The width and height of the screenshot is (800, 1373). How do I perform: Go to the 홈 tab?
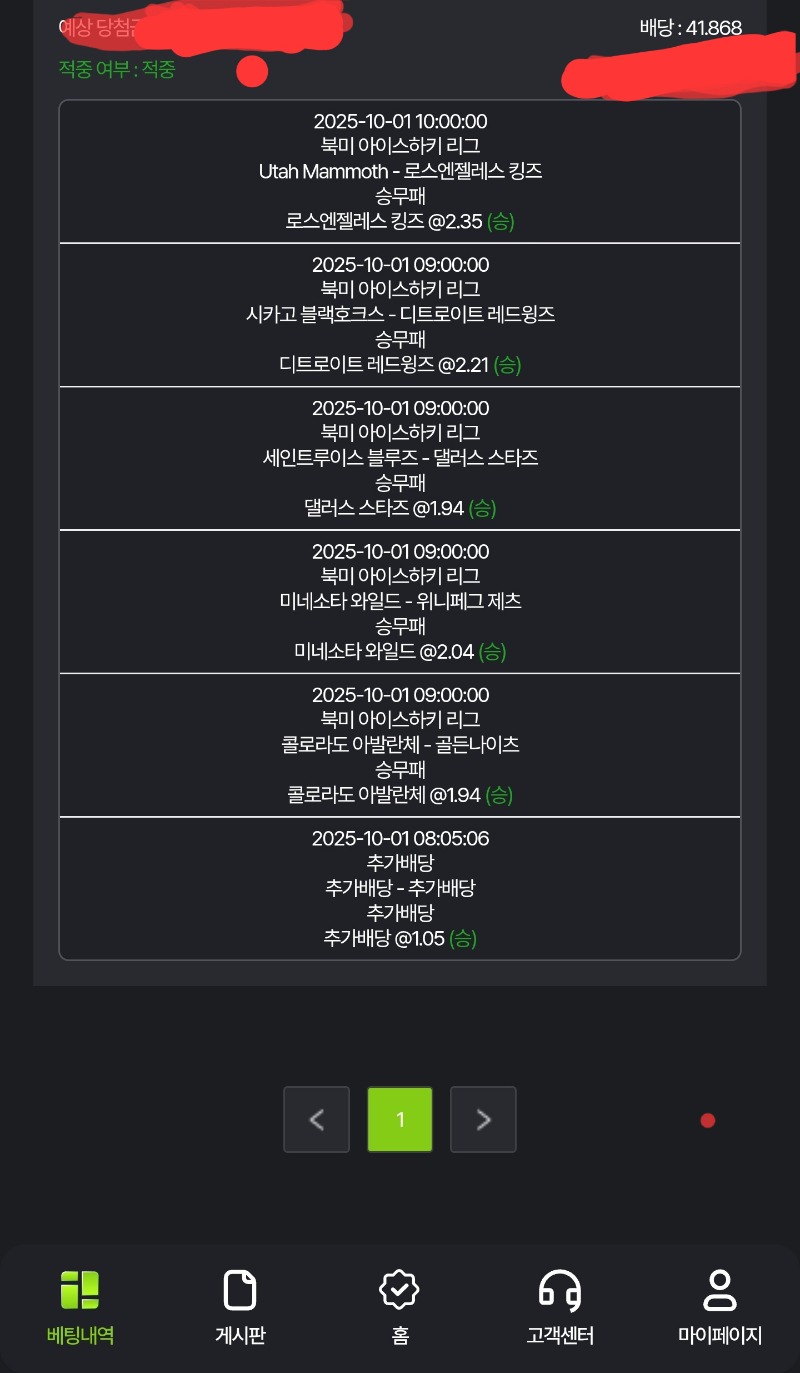400,1306
